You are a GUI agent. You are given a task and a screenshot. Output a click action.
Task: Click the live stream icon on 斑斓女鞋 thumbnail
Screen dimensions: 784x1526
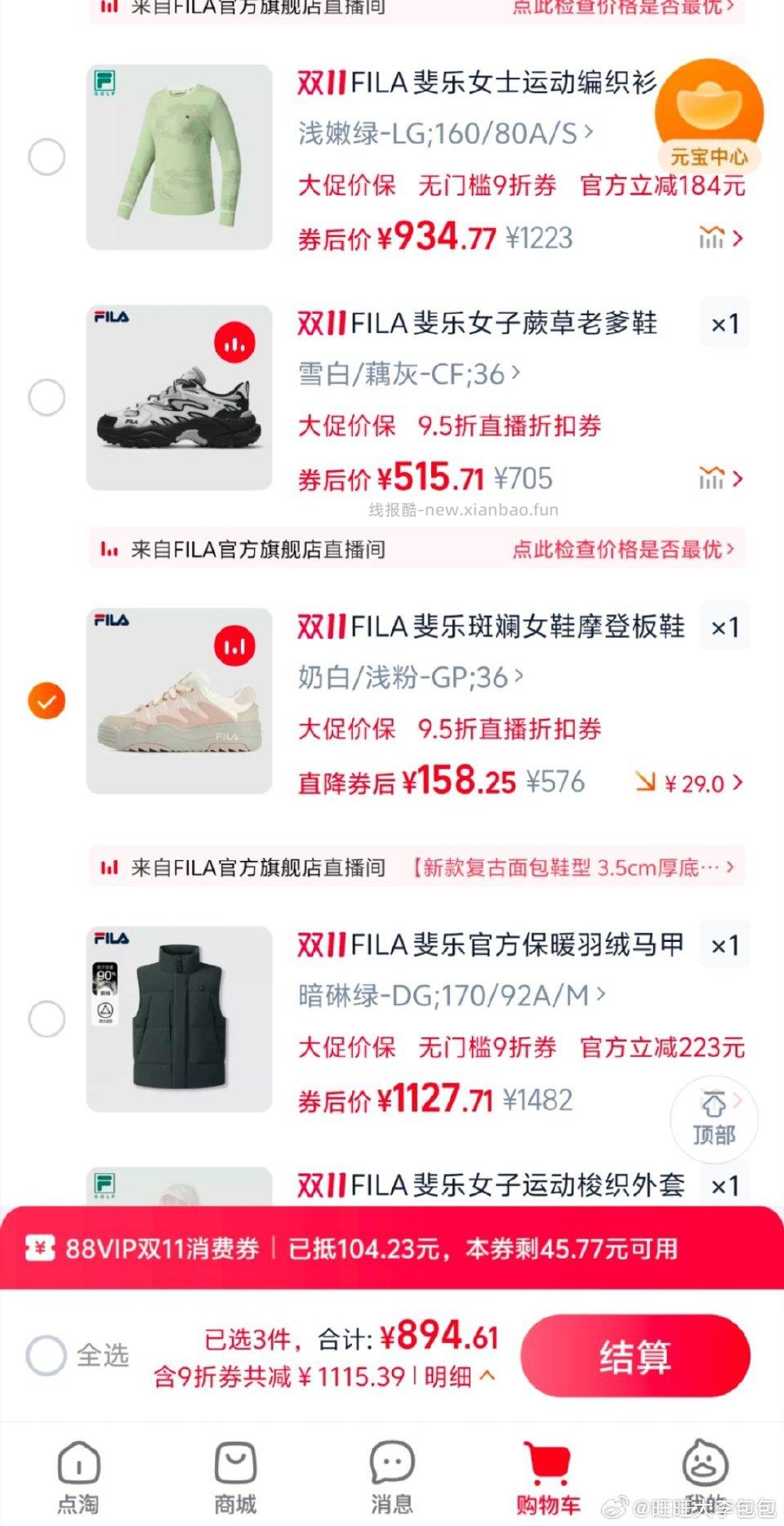click(235, 646)
